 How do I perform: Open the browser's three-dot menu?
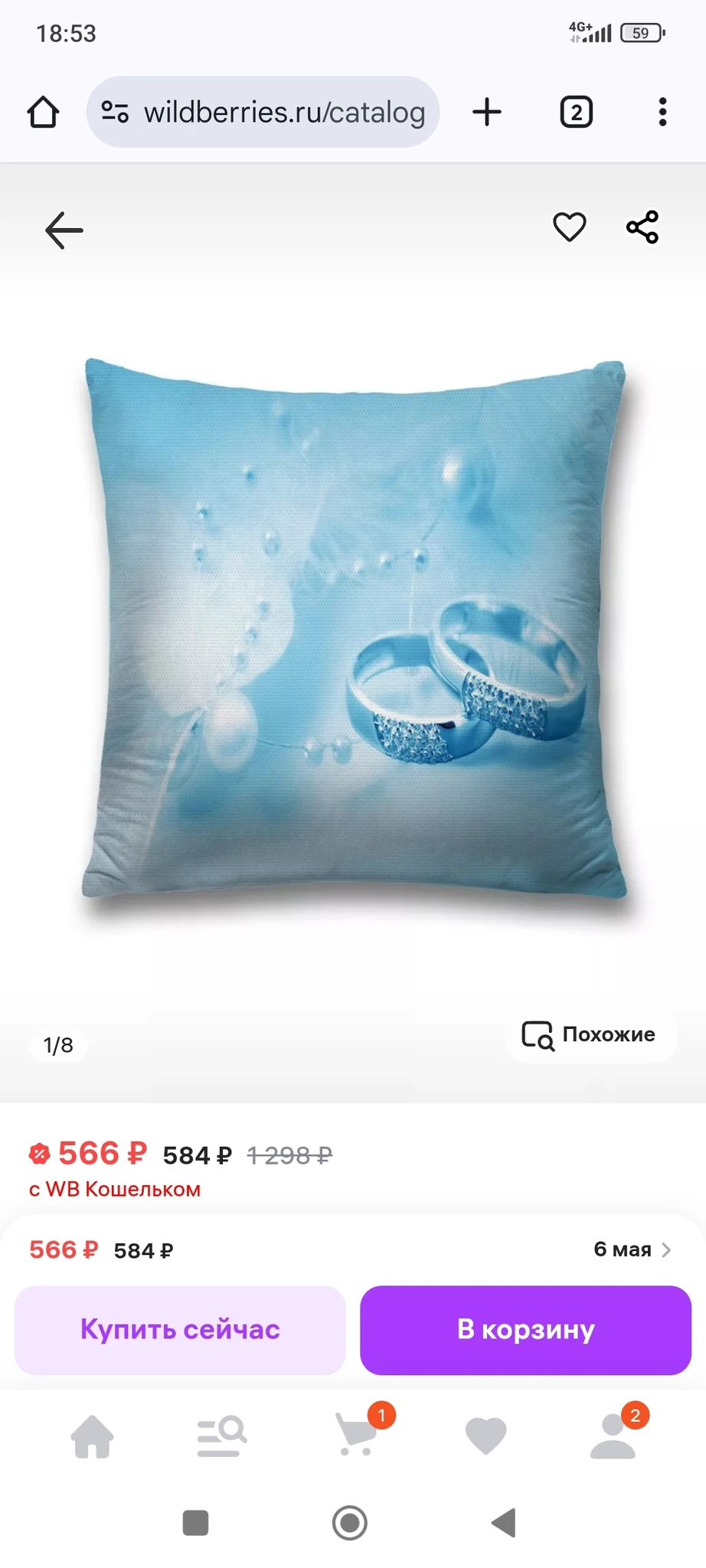(662, 112)
